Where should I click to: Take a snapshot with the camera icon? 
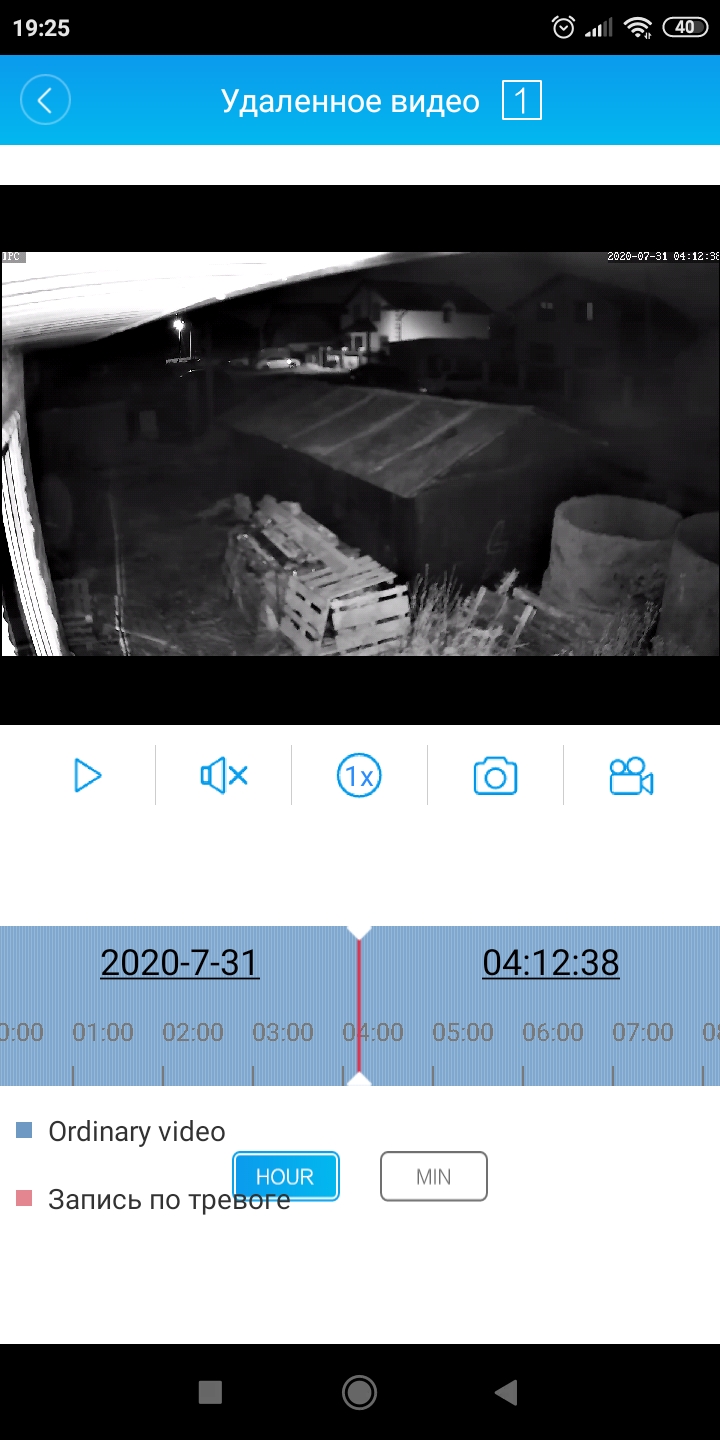pos(495,776)
